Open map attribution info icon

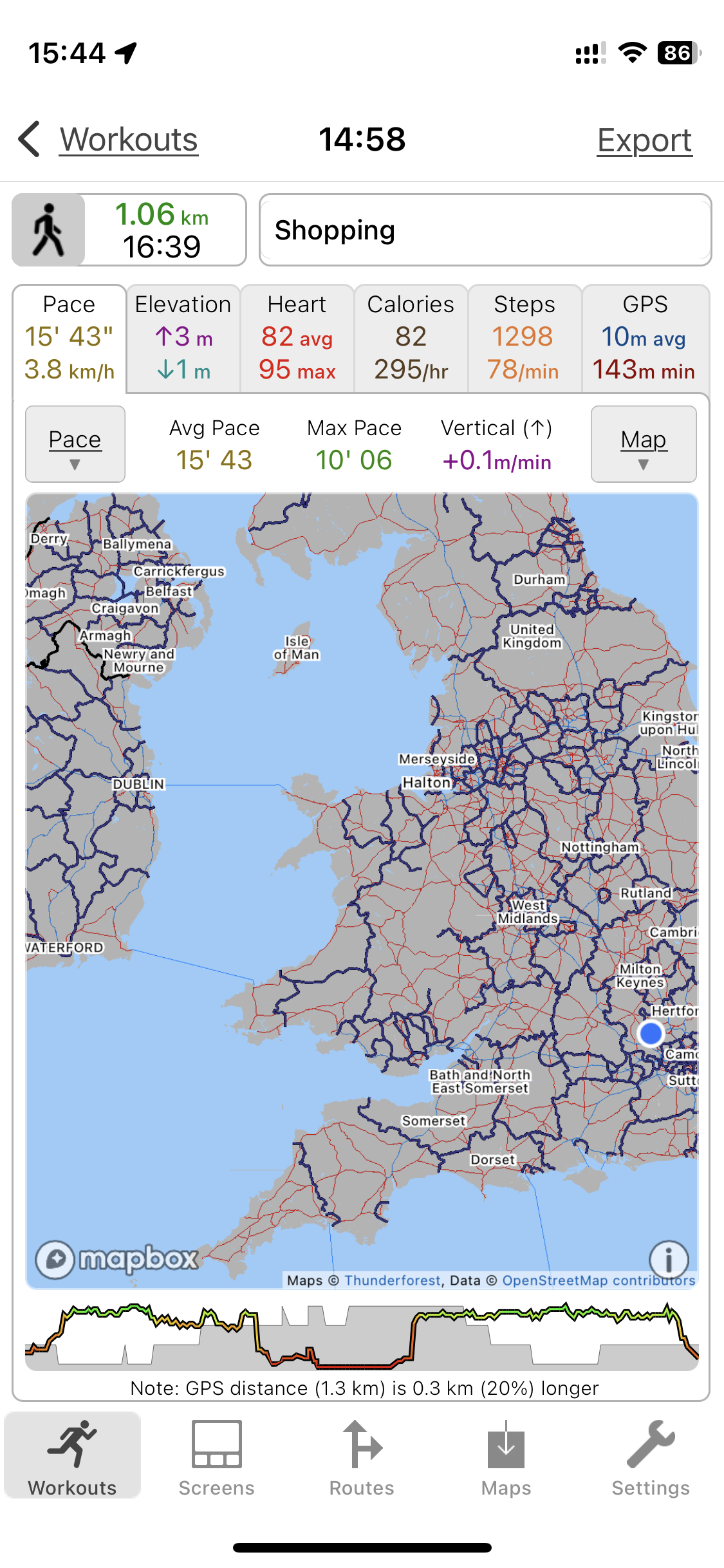pos(669,1259)
